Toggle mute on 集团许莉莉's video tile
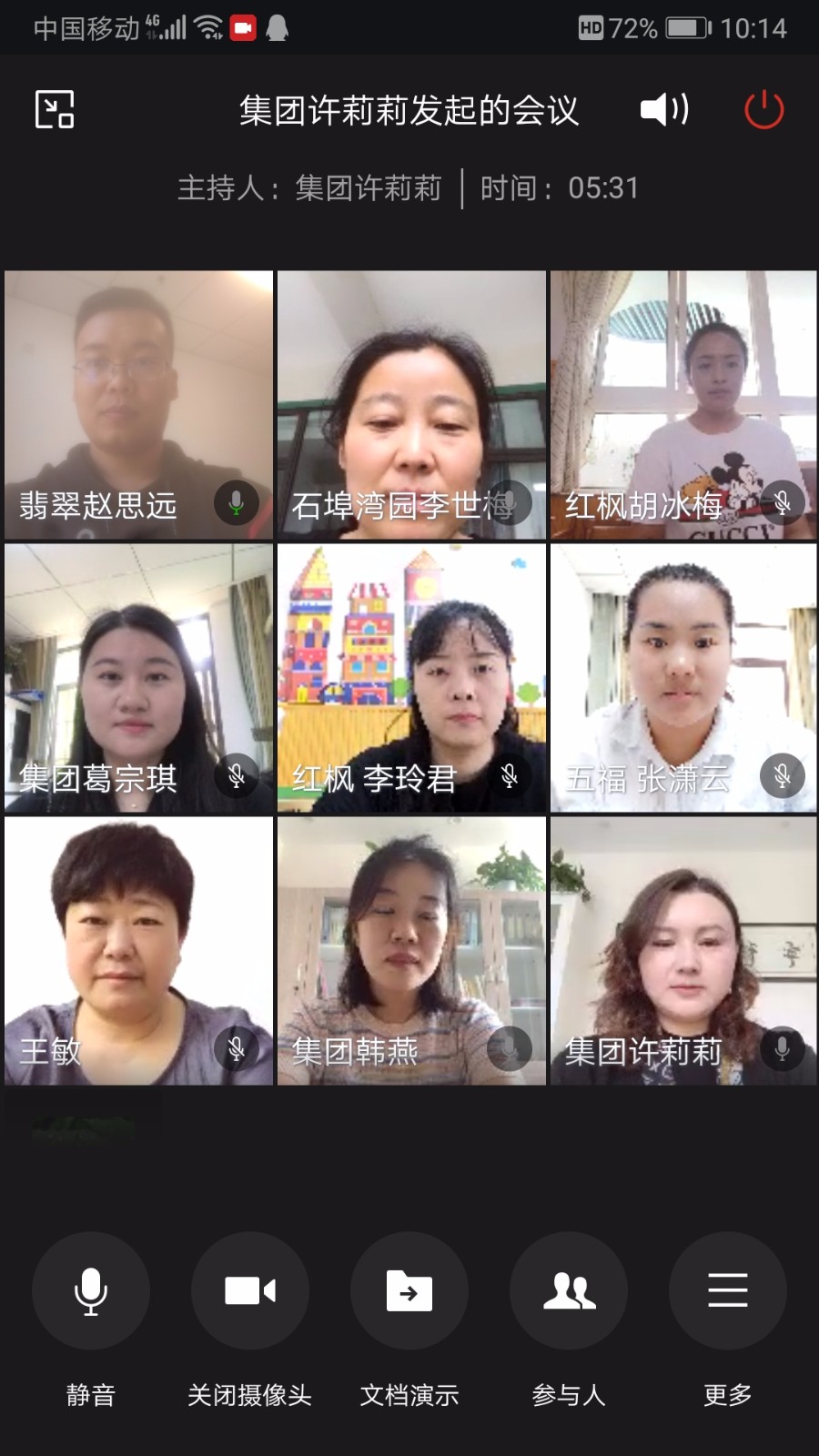The image size is (819, 1456). [782, 1048]
